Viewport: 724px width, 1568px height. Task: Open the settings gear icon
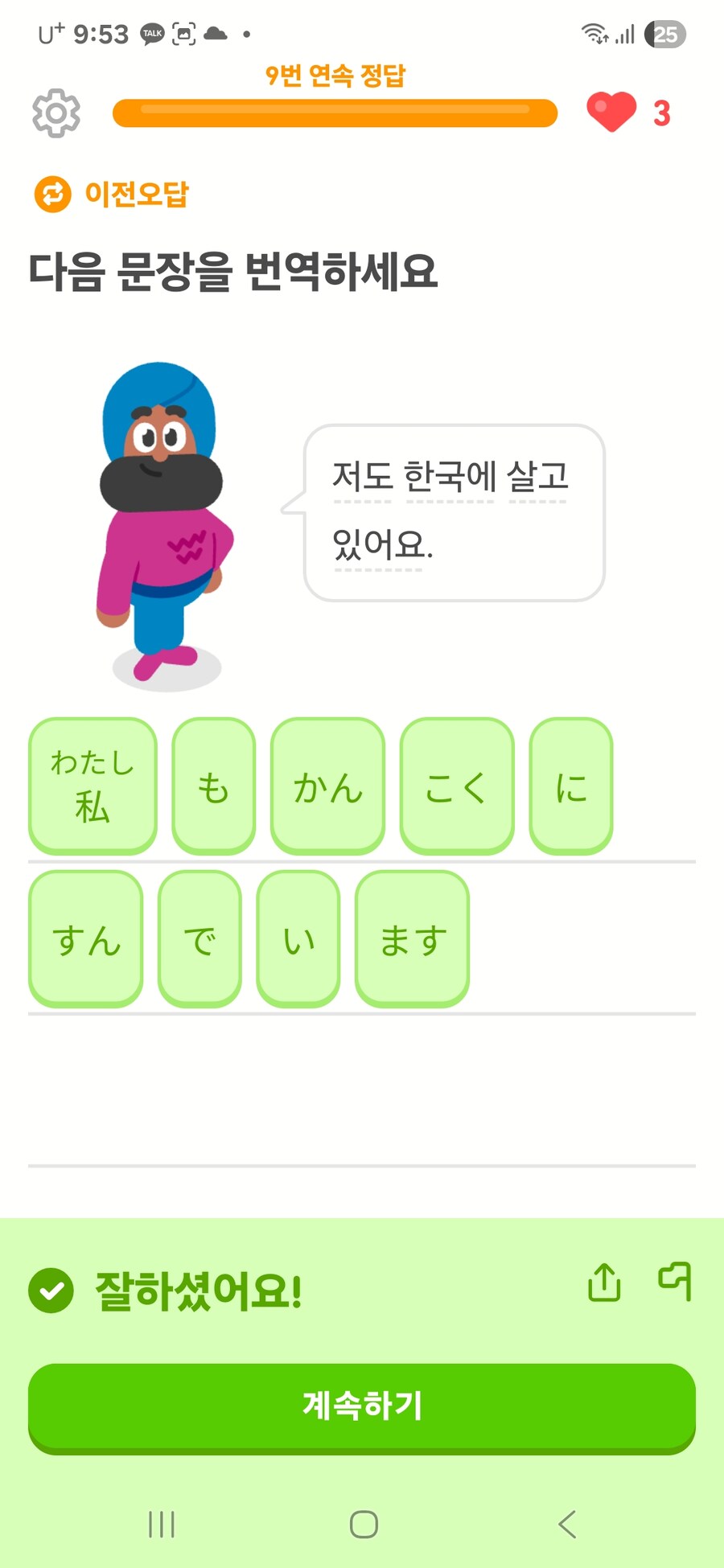(x=56, y=113)
